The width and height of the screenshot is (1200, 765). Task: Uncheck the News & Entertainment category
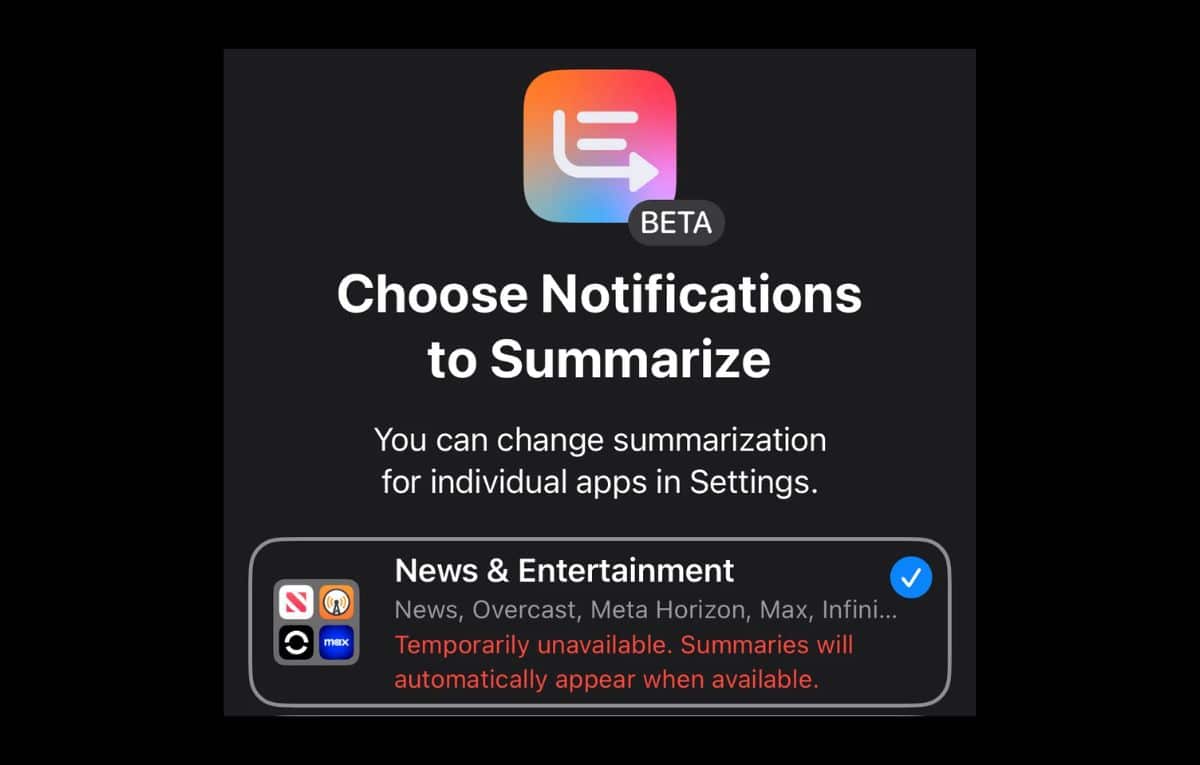coord(910,578)
